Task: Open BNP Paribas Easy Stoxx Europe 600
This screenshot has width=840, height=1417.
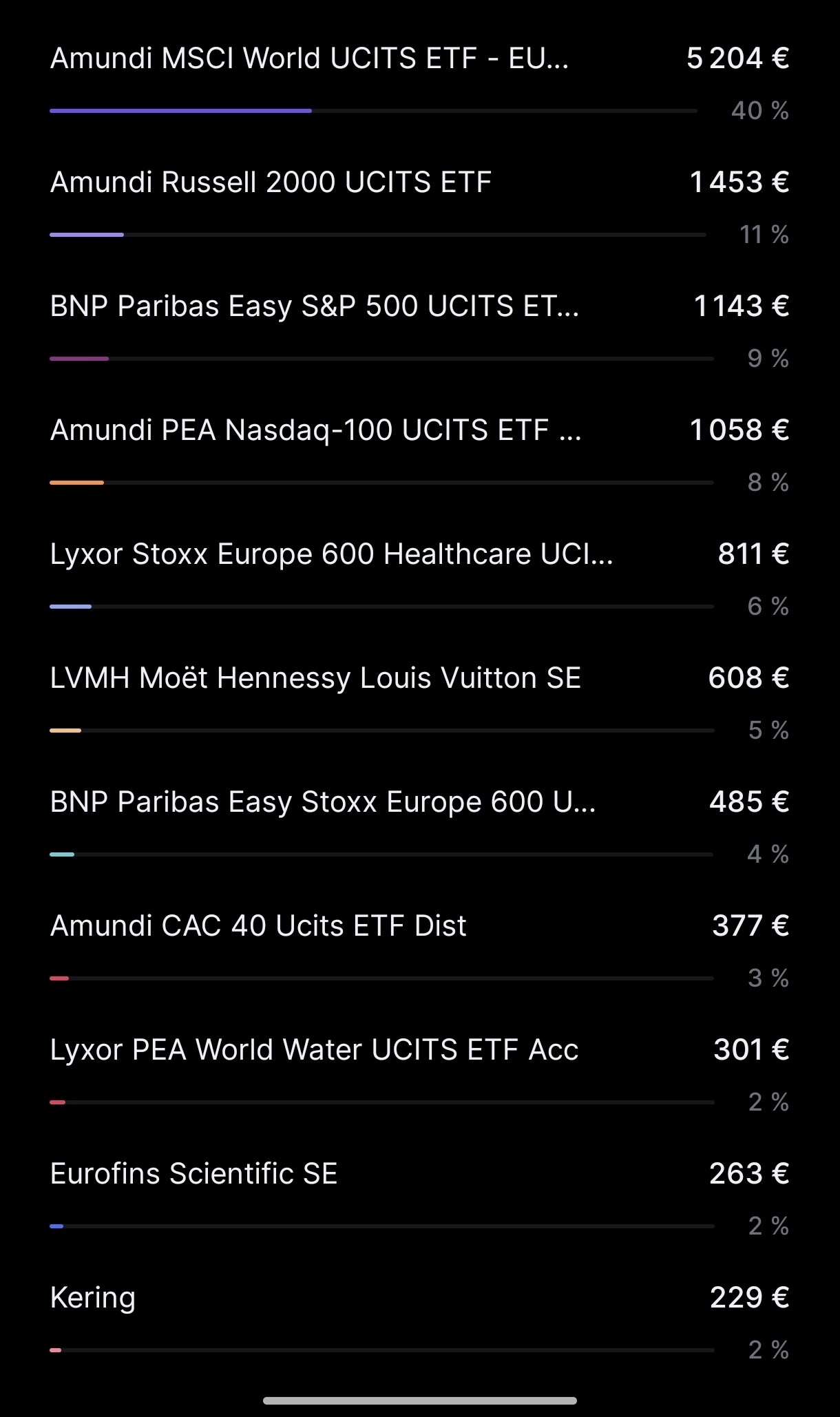Action: pos(420,826)
